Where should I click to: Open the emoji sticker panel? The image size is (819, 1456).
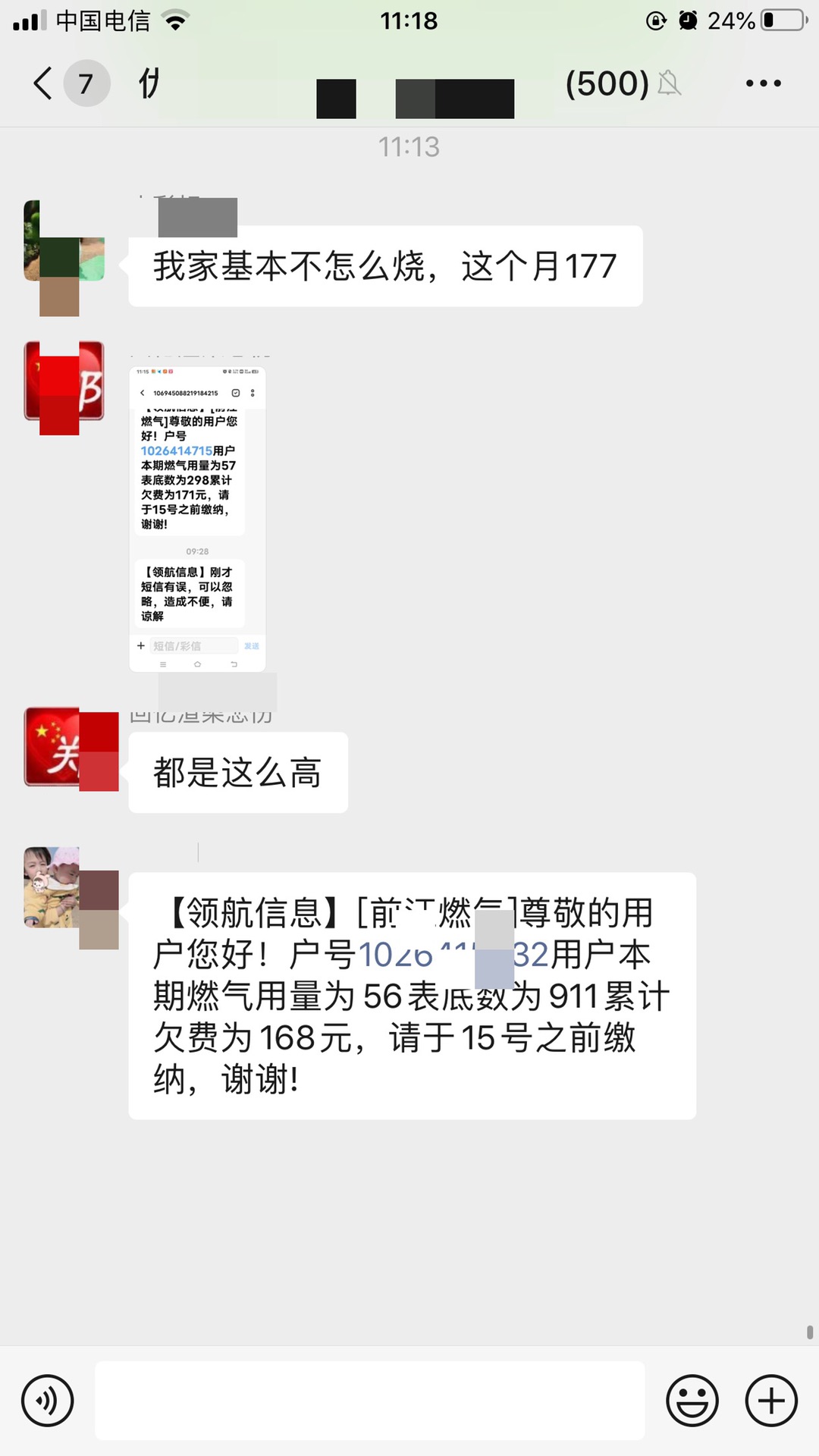692,1400
